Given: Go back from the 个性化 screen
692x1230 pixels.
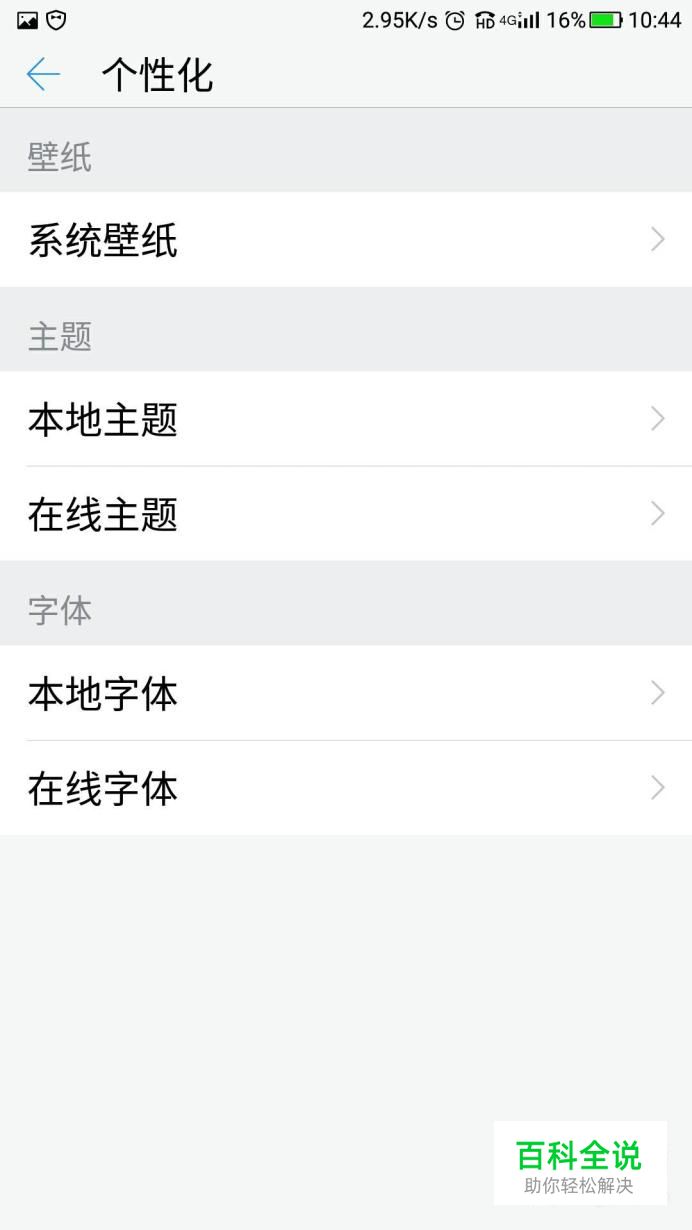Looking at the screenshot, I should (43, 75).
